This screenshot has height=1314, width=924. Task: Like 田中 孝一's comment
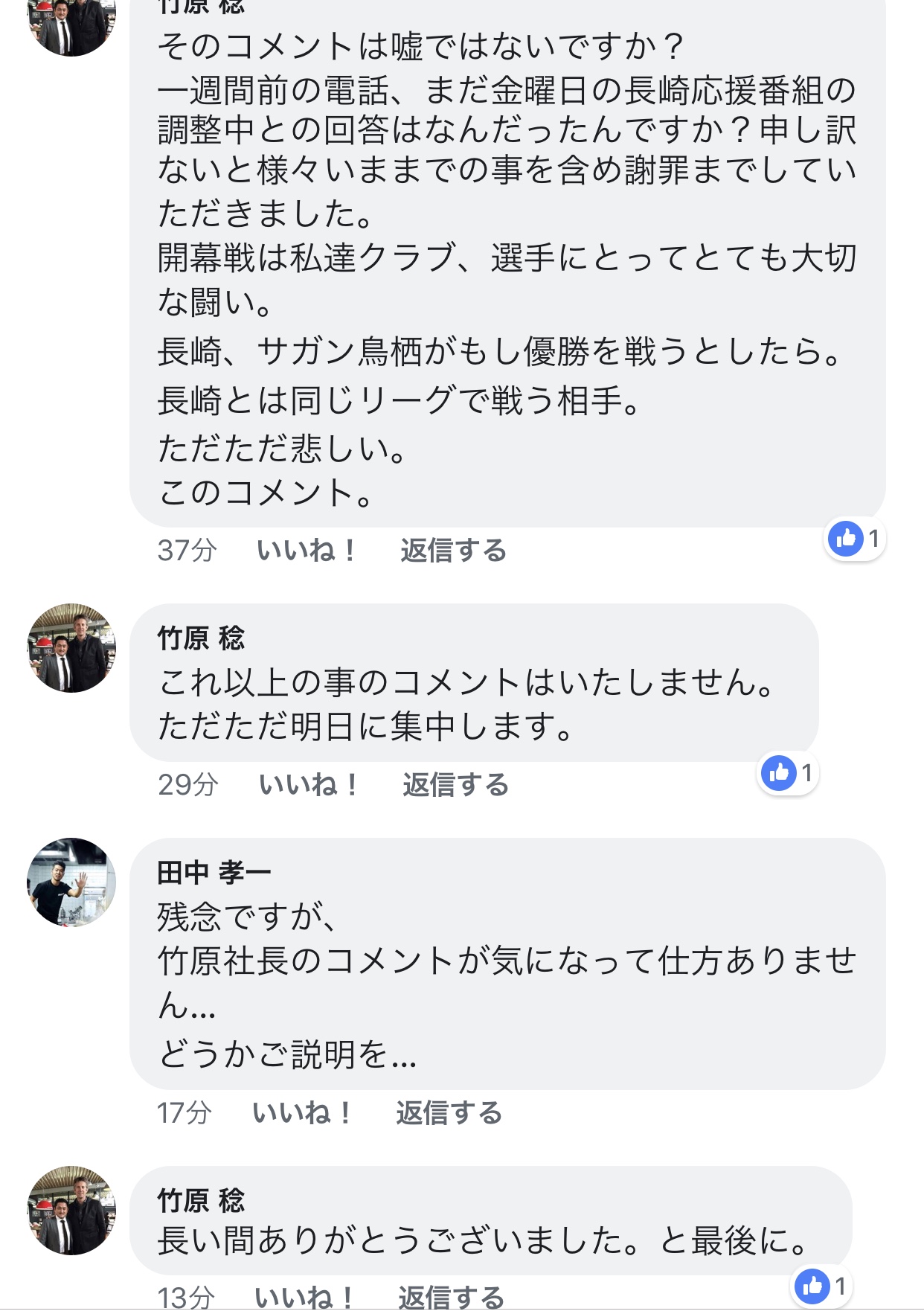point(301,1113)
